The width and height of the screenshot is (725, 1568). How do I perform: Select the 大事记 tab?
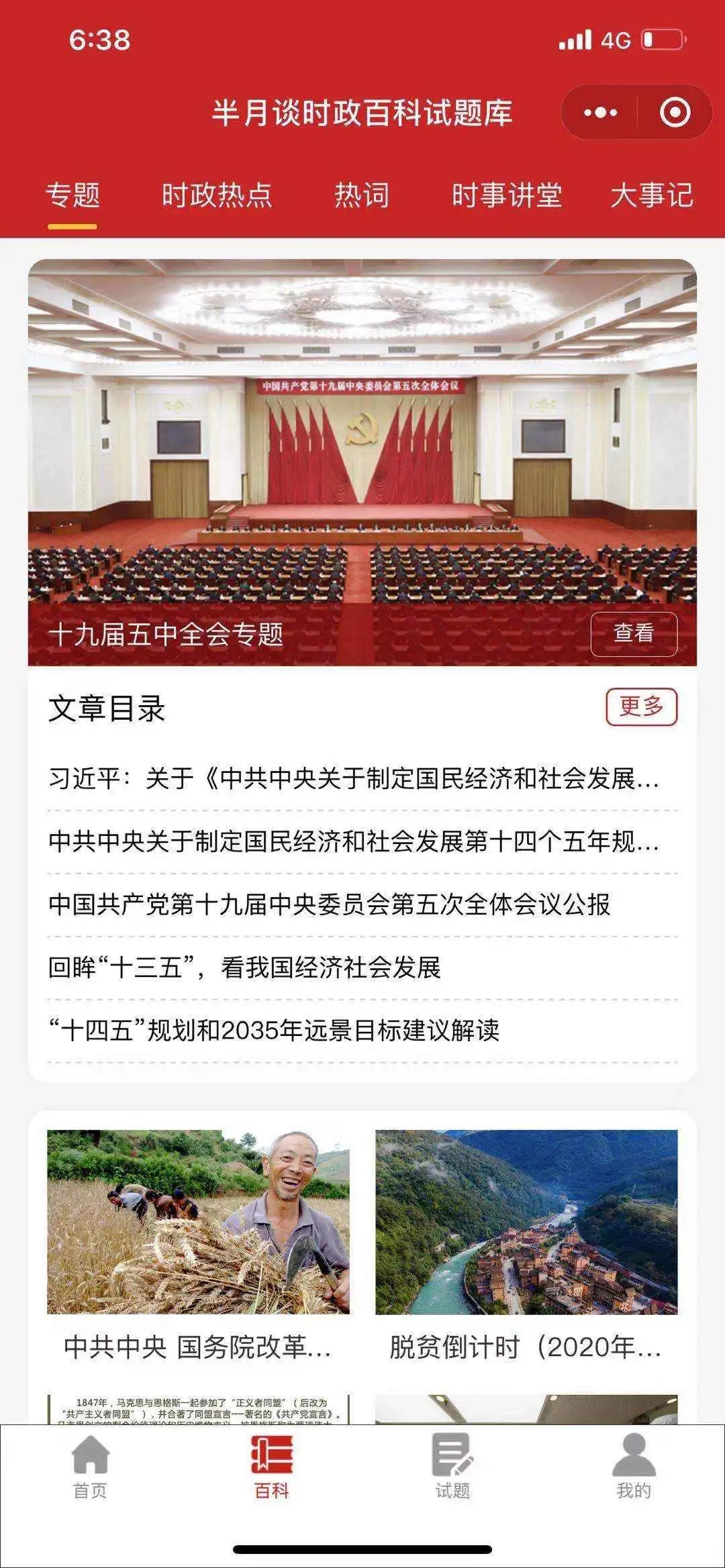(x=652, y=195)
